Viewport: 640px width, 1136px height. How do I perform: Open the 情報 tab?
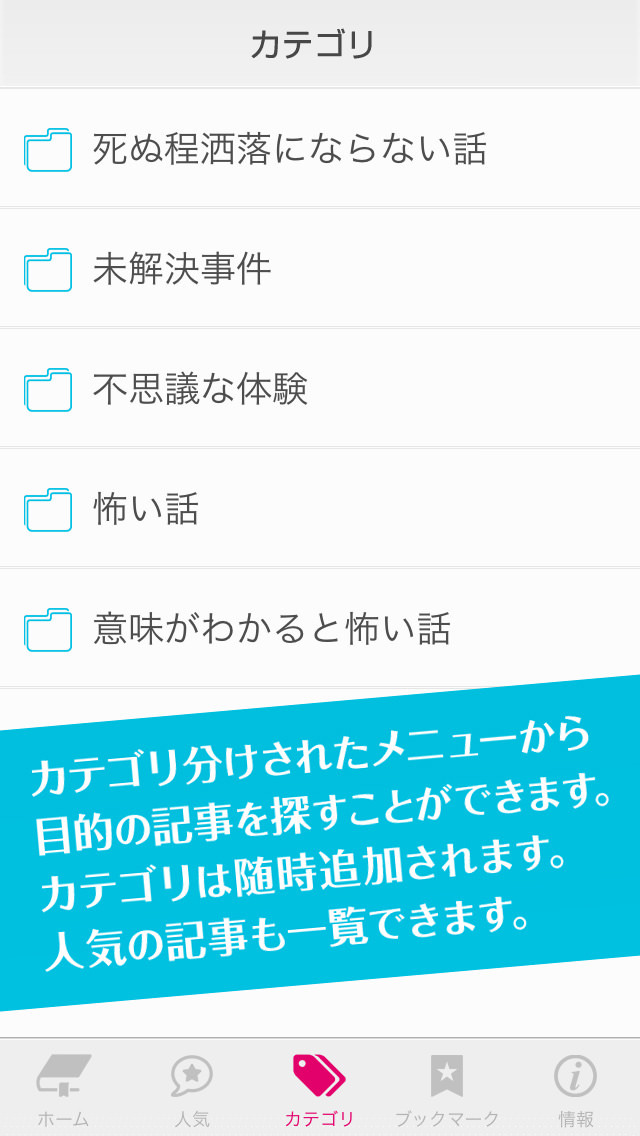[x=576, y=1088]
